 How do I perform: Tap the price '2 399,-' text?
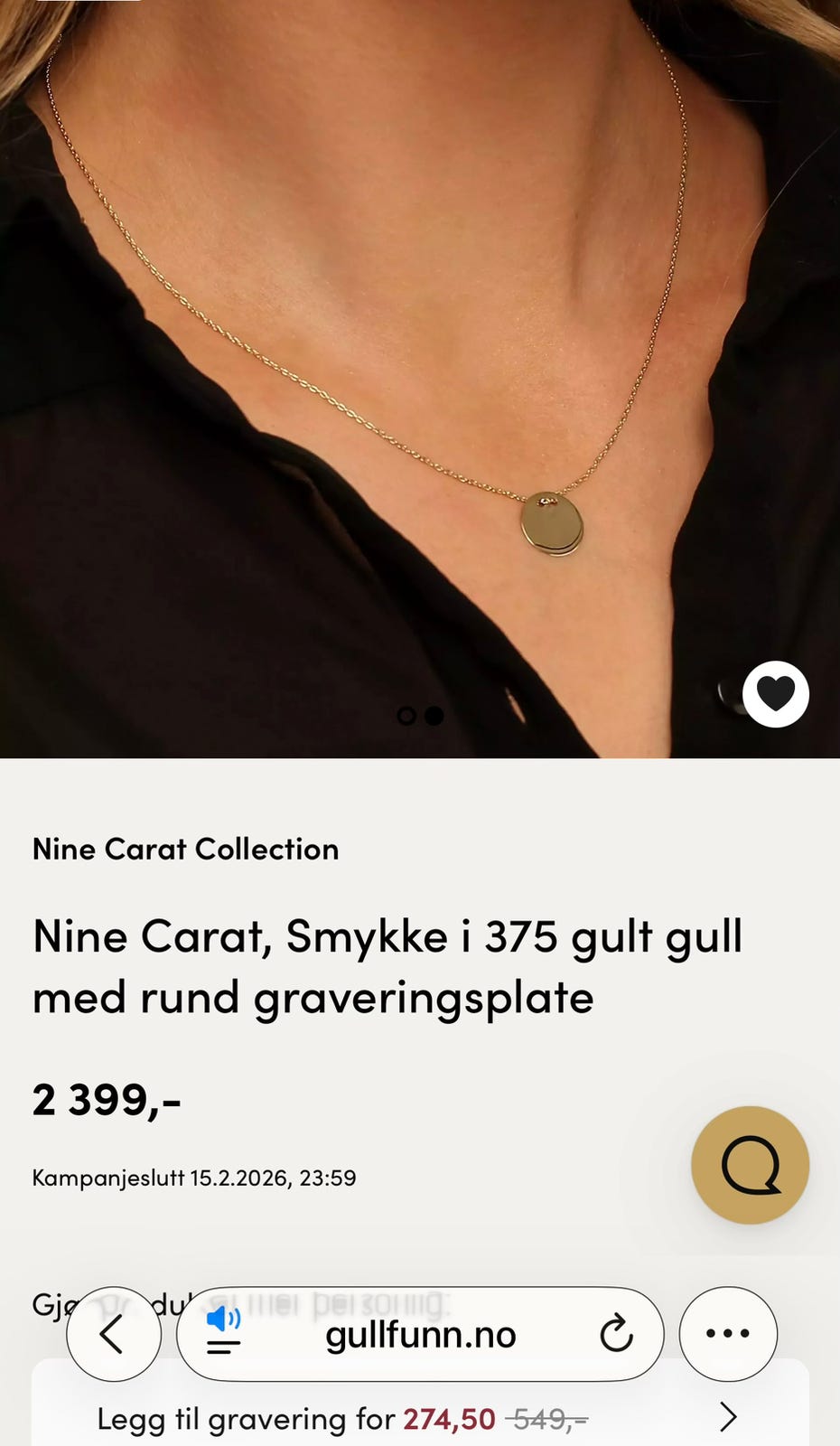click(x=106, y=1100)
